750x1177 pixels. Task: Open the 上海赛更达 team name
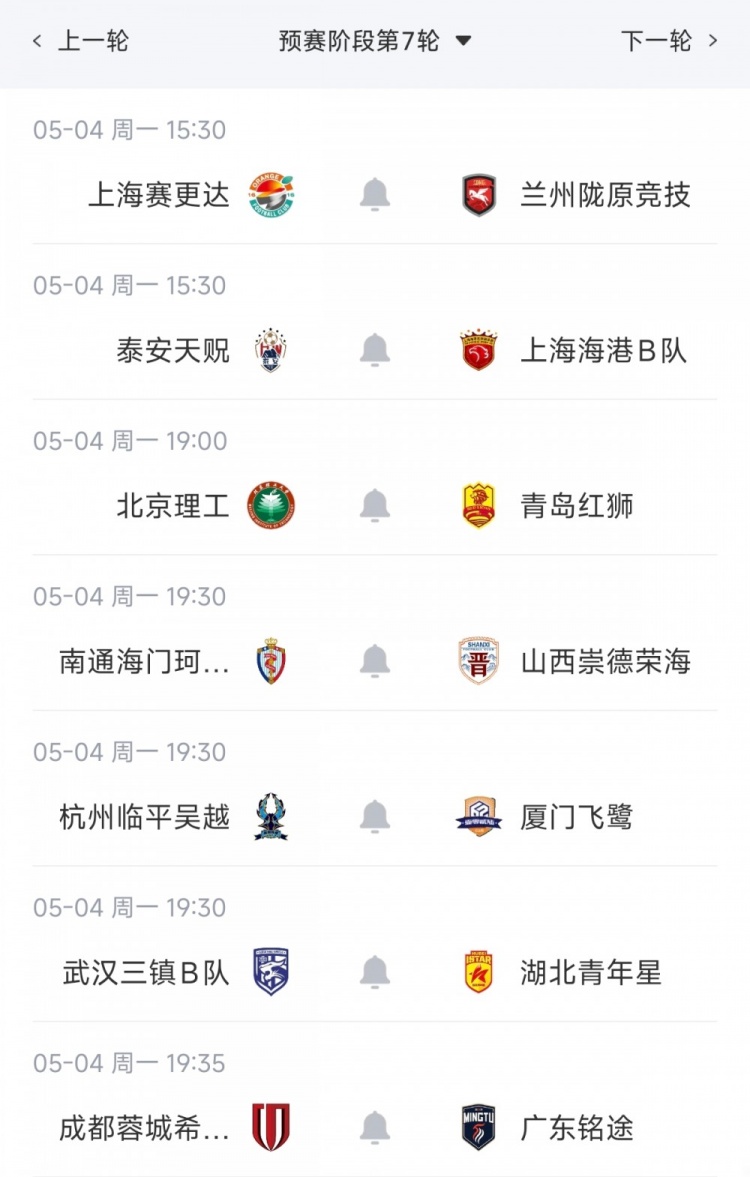coord(159,195)
